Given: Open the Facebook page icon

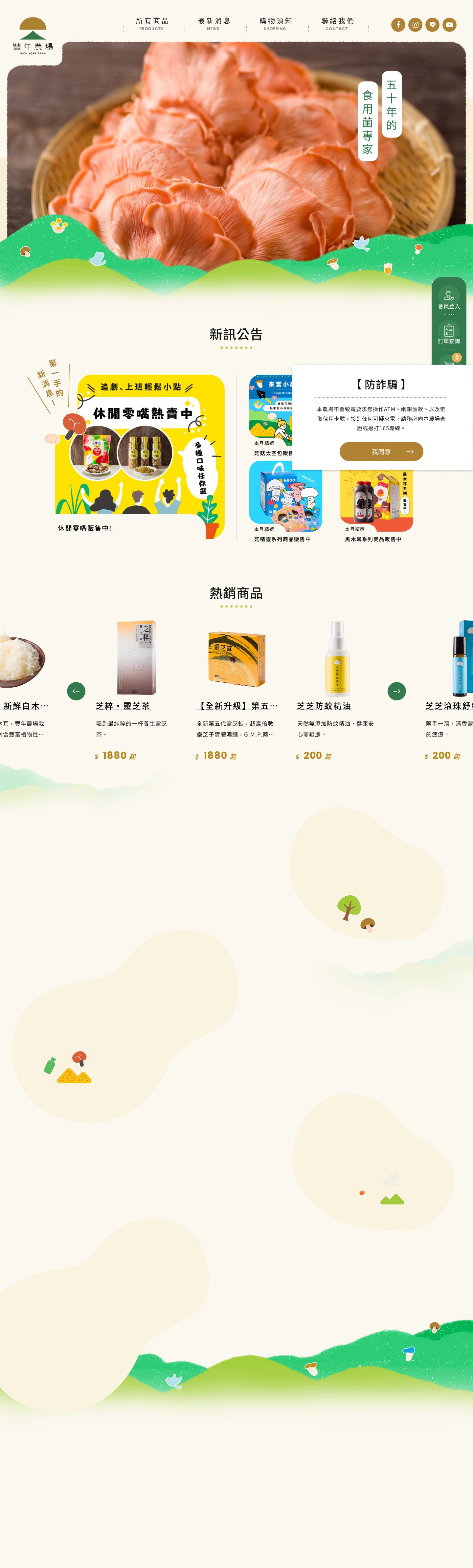Looking at the screenshot, I should (398, 25).
